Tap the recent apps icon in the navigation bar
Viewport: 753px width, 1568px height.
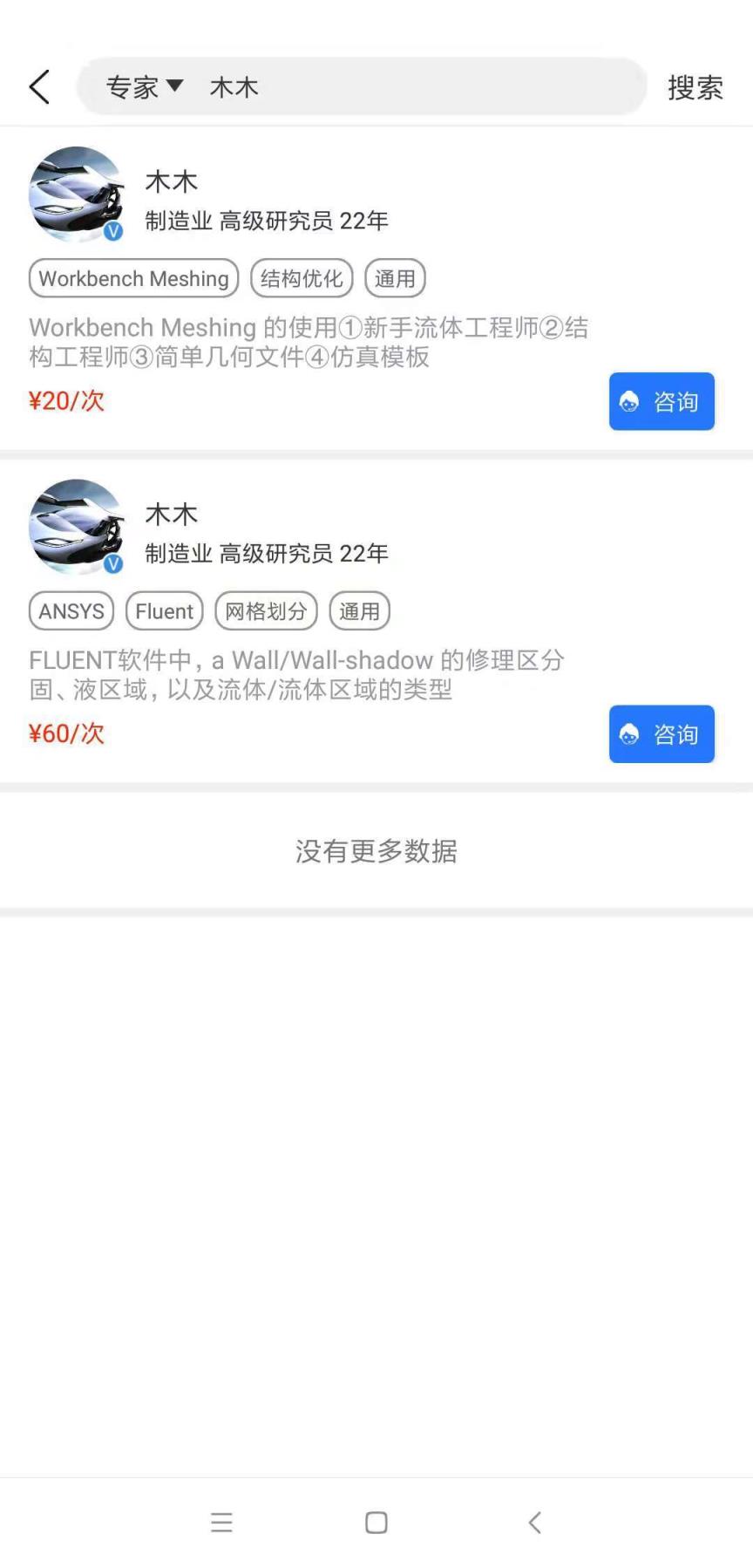[x=222, y=1523]
